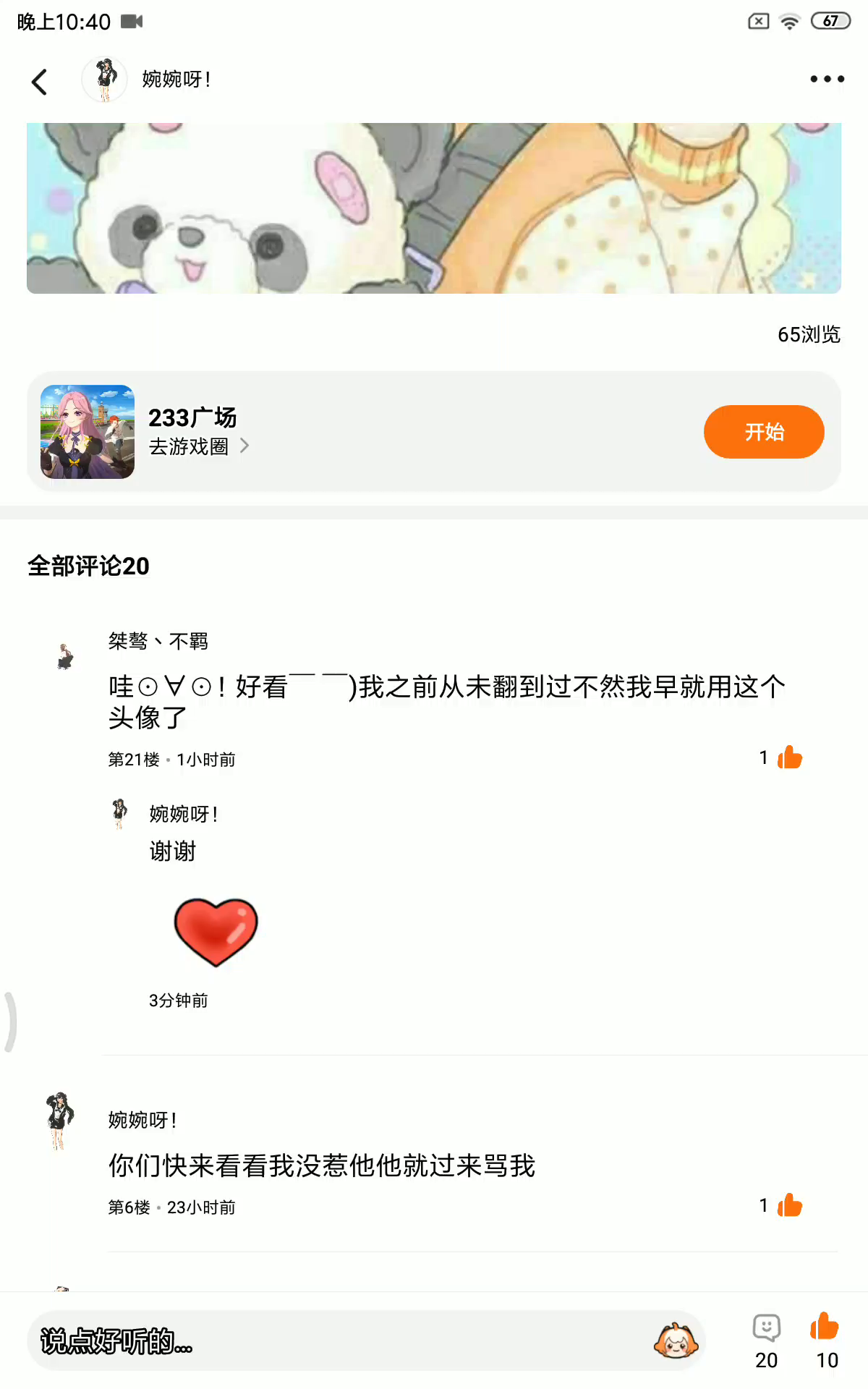Open 婉婉呀! profile from the header avatar
The height and width of the screenshot is (1389, 868).
tap(105, 79)
